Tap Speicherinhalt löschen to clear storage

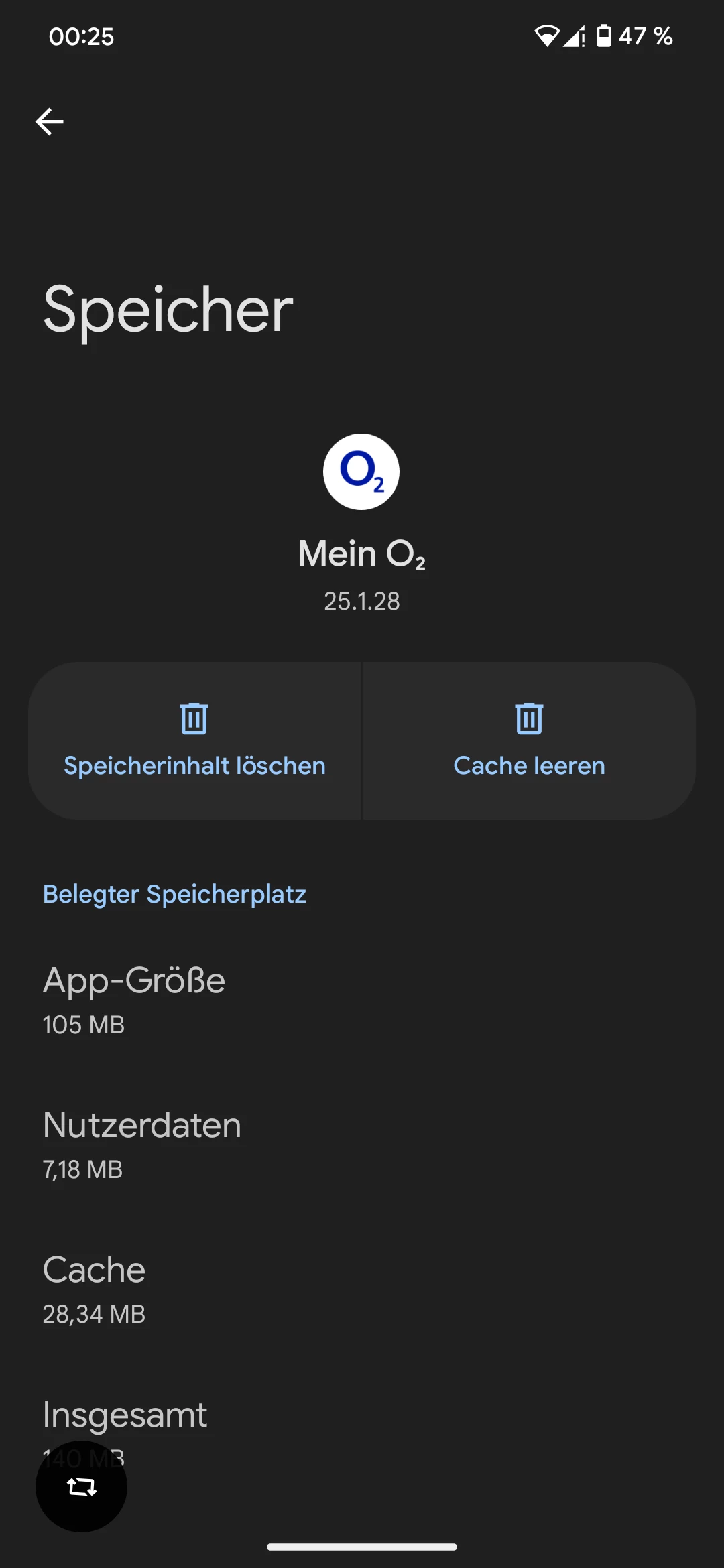[x=194, y=740]
